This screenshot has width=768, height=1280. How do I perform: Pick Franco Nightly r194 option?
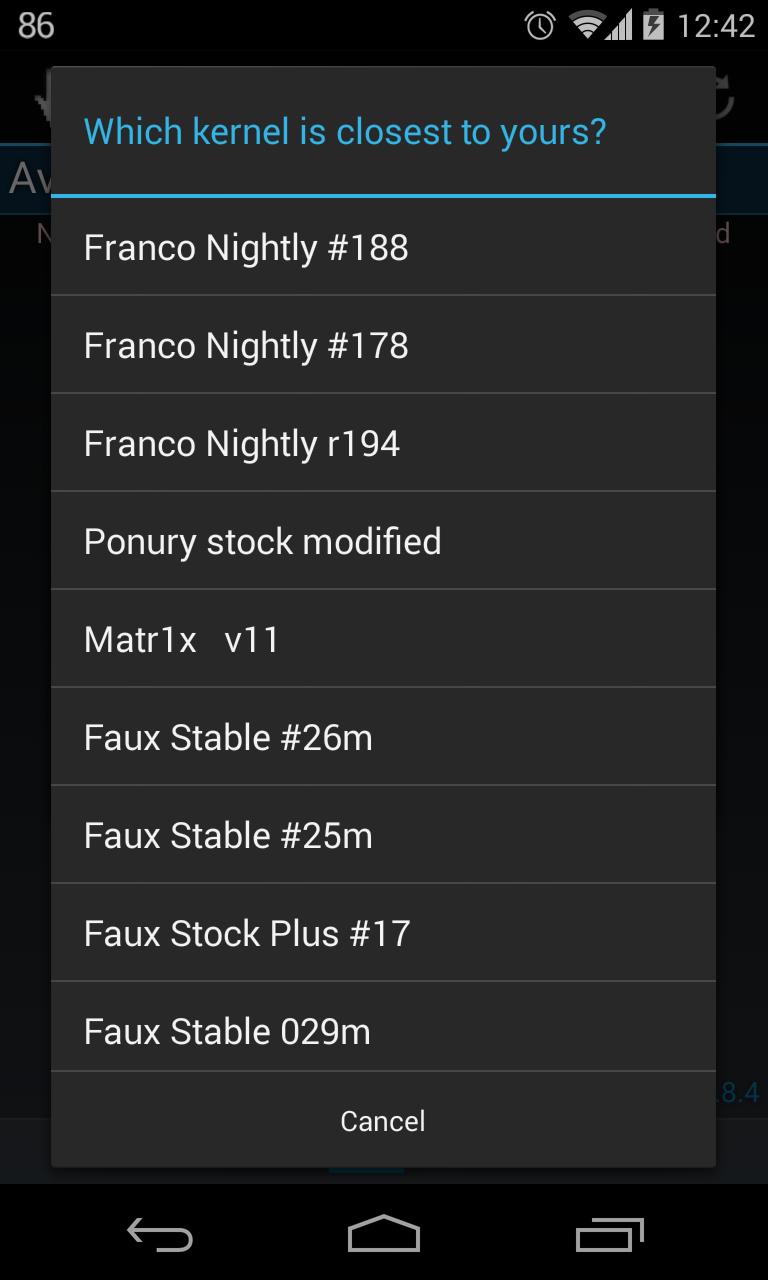(x=383, y=443)
